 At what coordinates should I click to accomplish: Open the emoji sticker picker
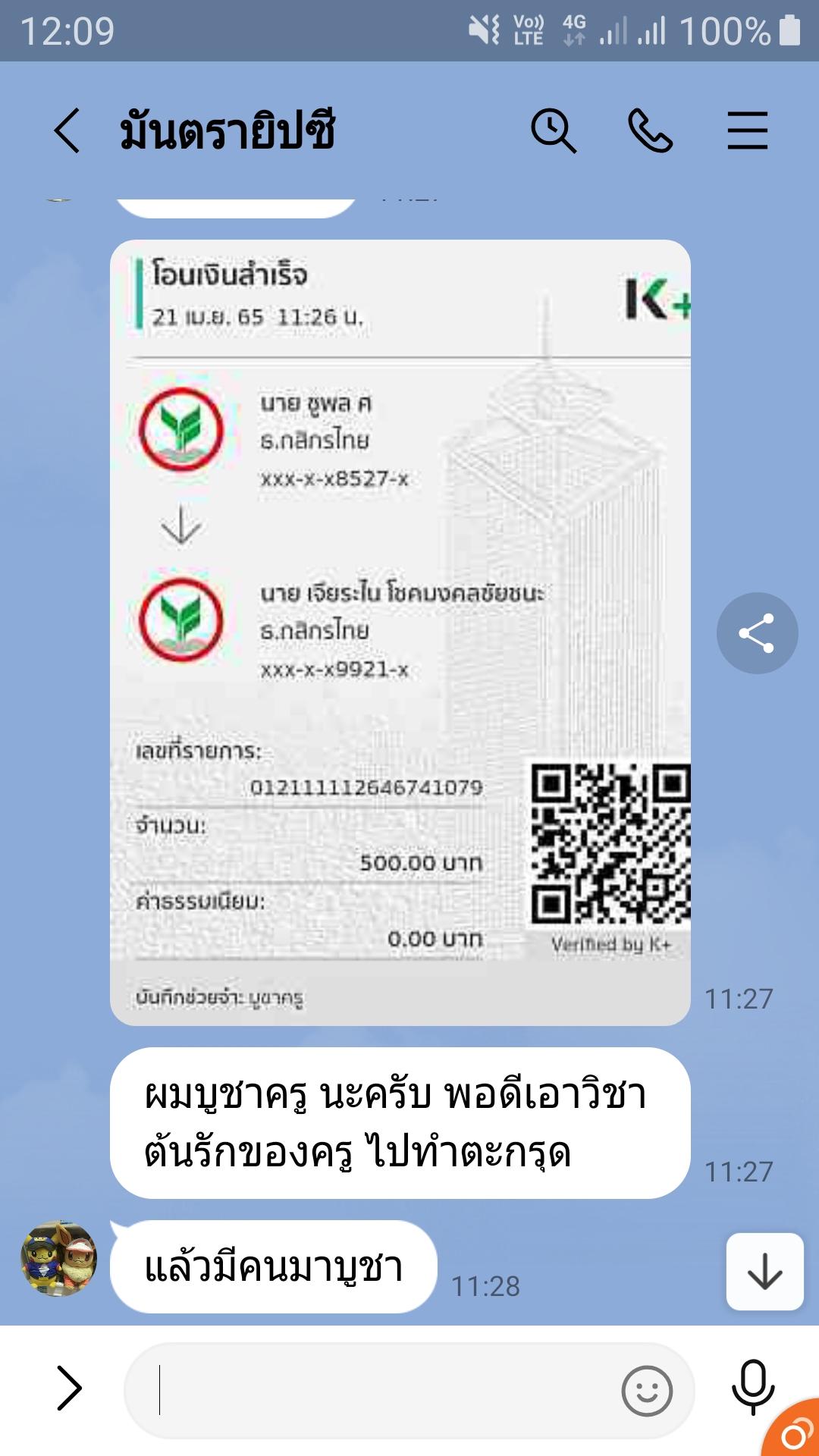(647, 1391)
